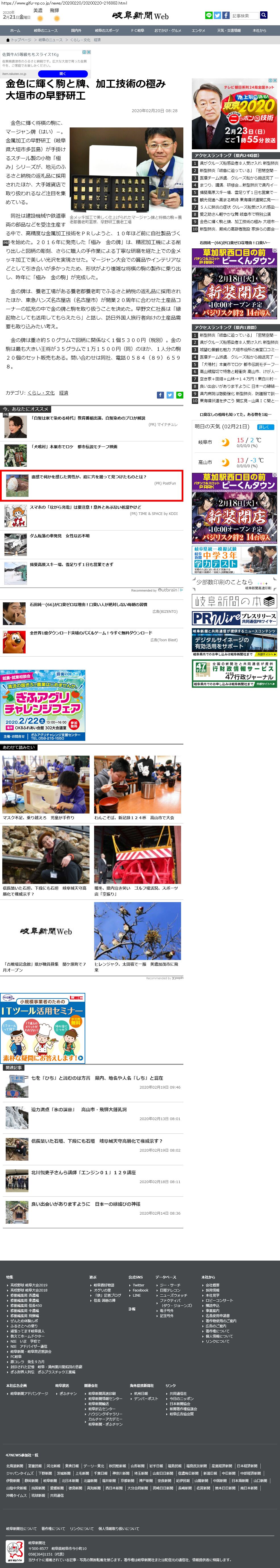Open related article 北川悦吏子さんら講師「エンジン０１」
This screenshot has width=280, height=1568.
pos(83,1172)
